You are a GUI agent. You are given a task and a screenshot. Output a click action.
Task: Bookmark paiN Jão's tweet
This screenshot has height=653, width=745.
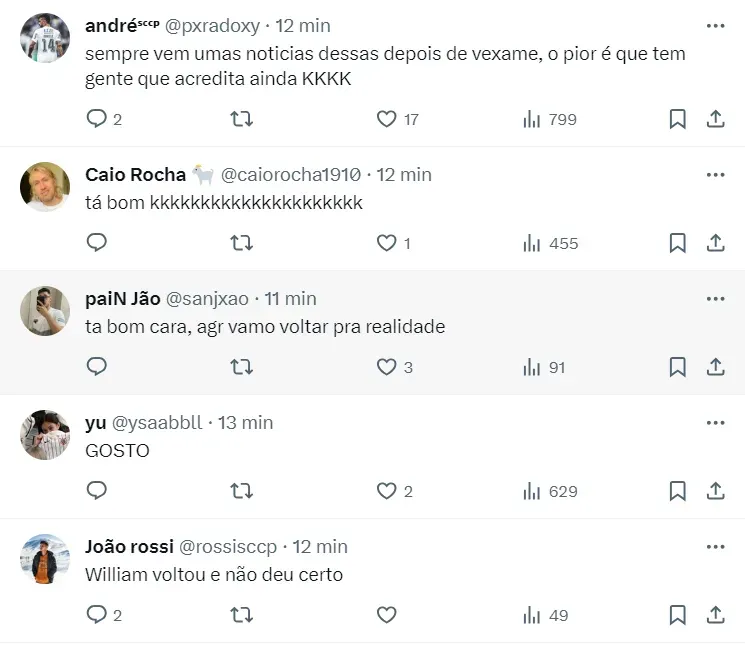click(677, 367)
